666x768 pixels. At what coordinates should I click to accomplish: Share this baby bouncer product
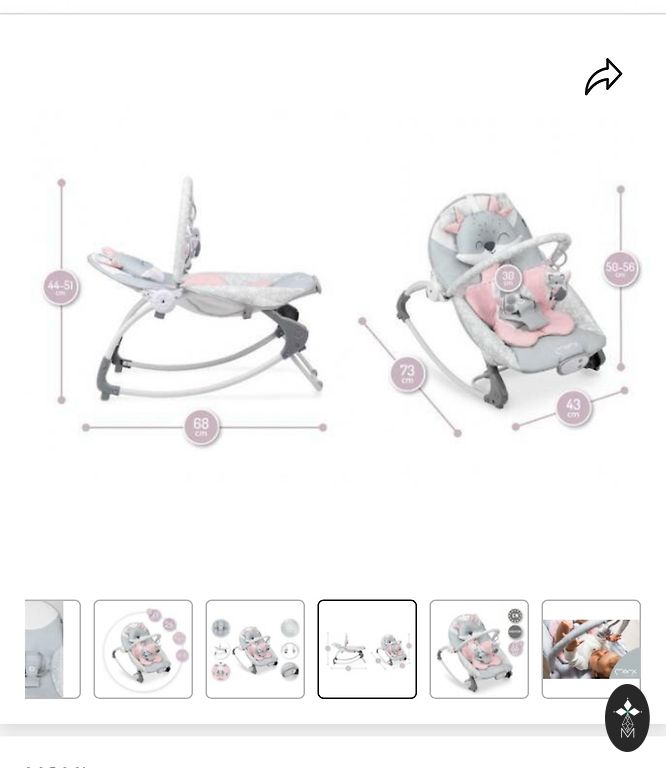click(x=603, y=77)
